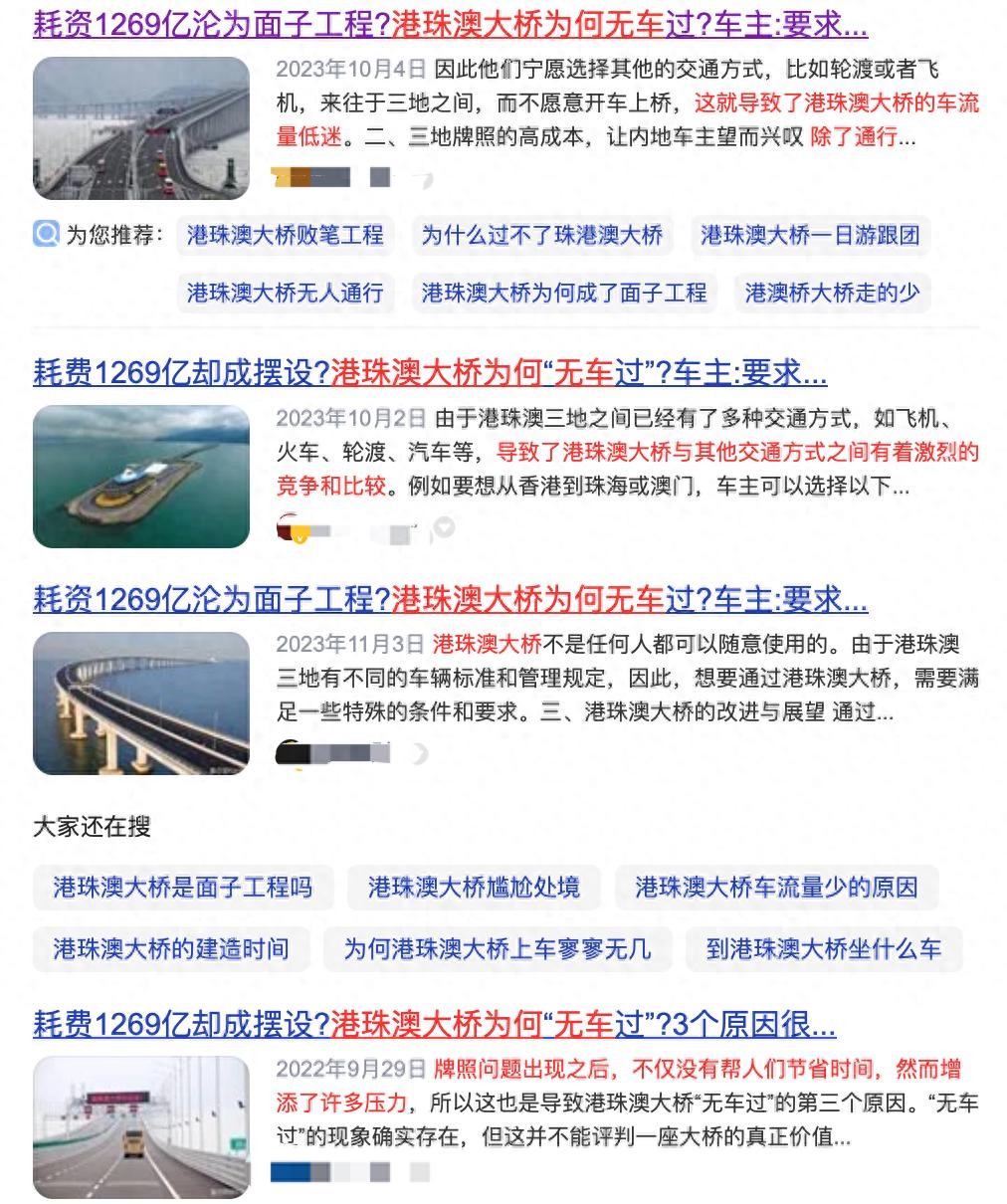Tap 为何港珠澳大桥上车寥寥无几 chip

point(498,949)
